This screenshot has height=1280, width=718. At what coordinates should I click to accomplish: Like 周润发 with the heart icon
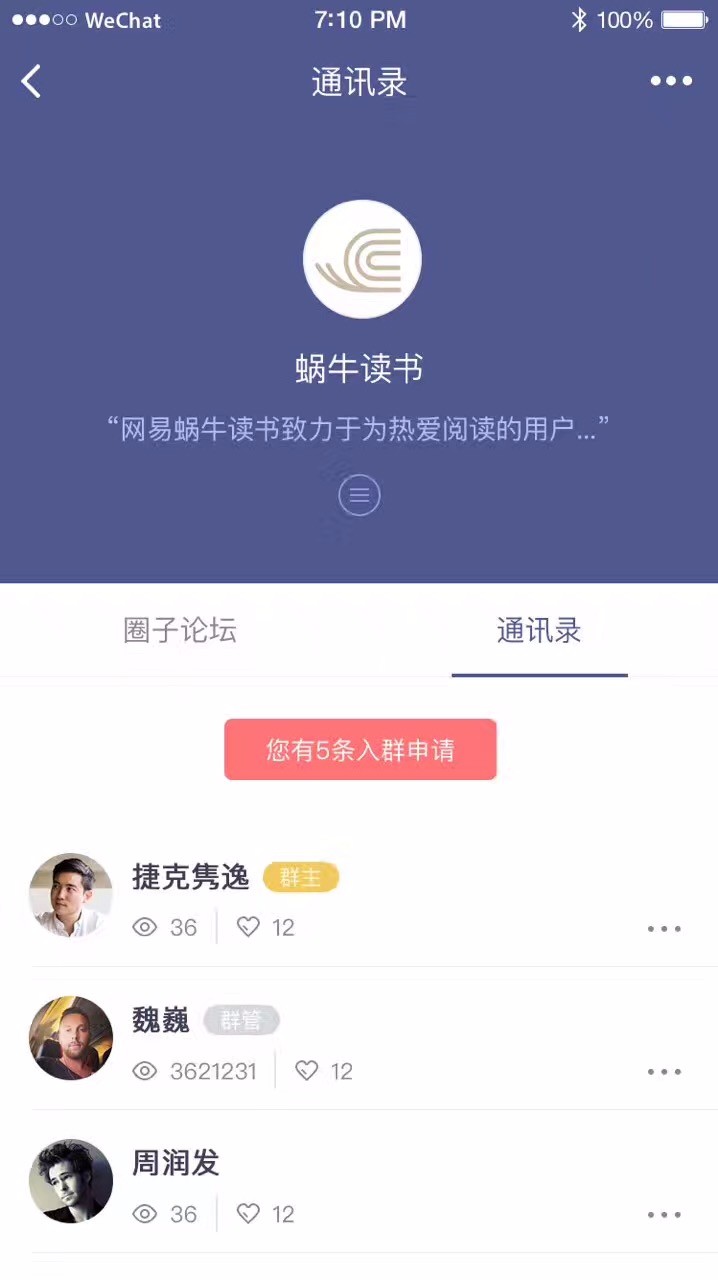tap(248, 1214)
